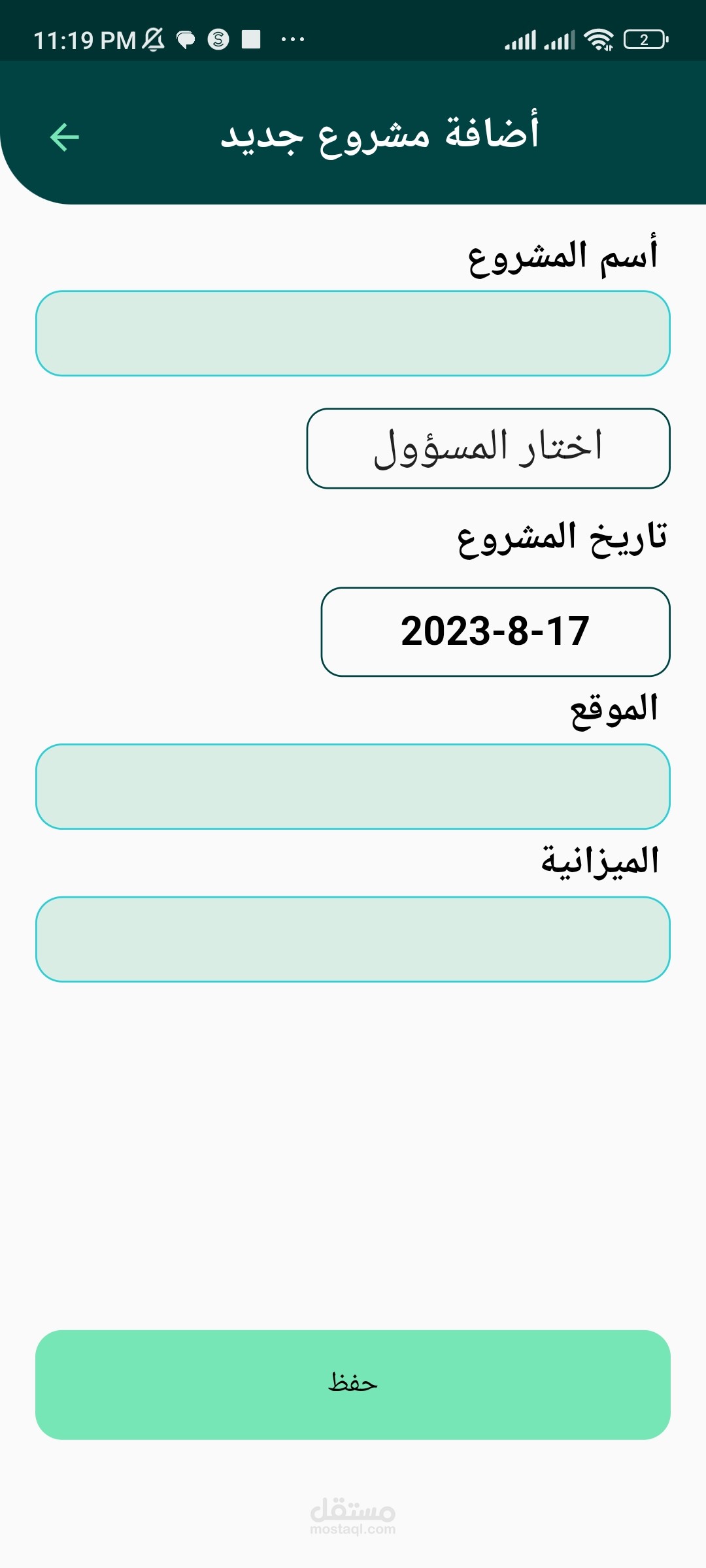Go back using the header arrow
706x1568 pixels.
click(x=64, y=137)
